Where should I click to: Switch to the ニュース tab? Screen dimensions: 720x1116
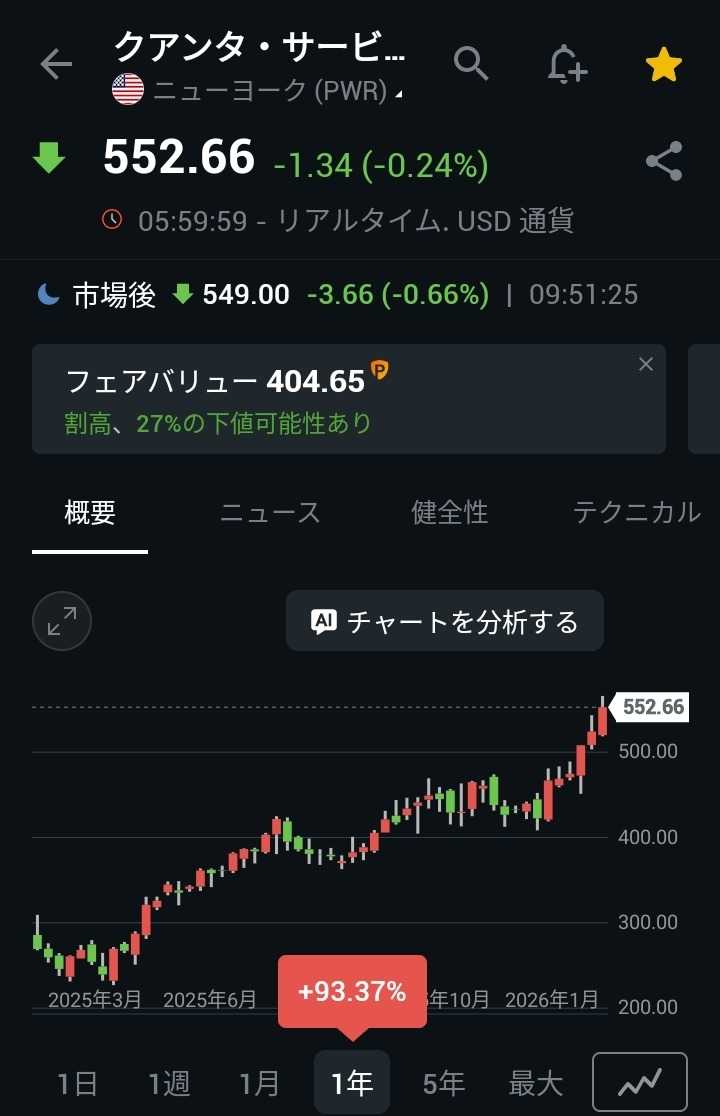tap(270, 513)
